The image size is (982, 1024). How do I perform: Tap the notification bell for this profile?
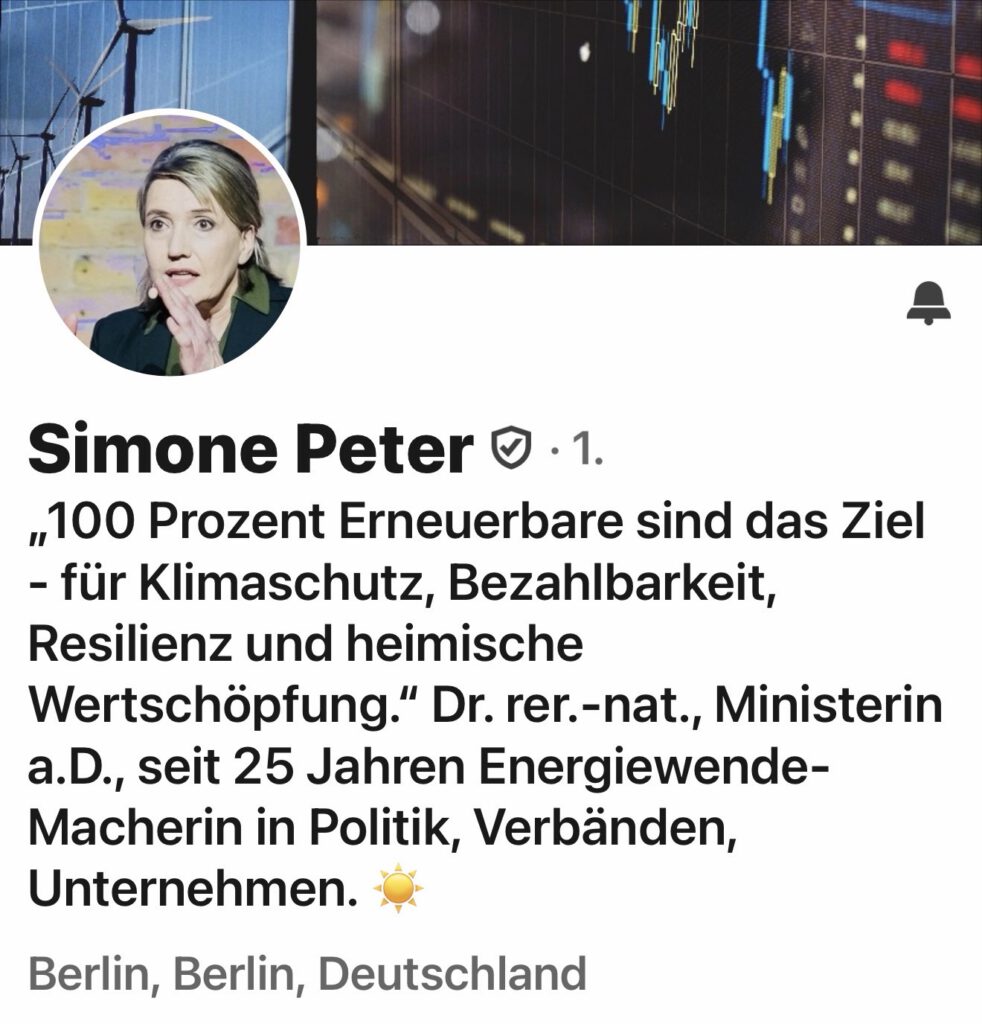pos(928,302)
